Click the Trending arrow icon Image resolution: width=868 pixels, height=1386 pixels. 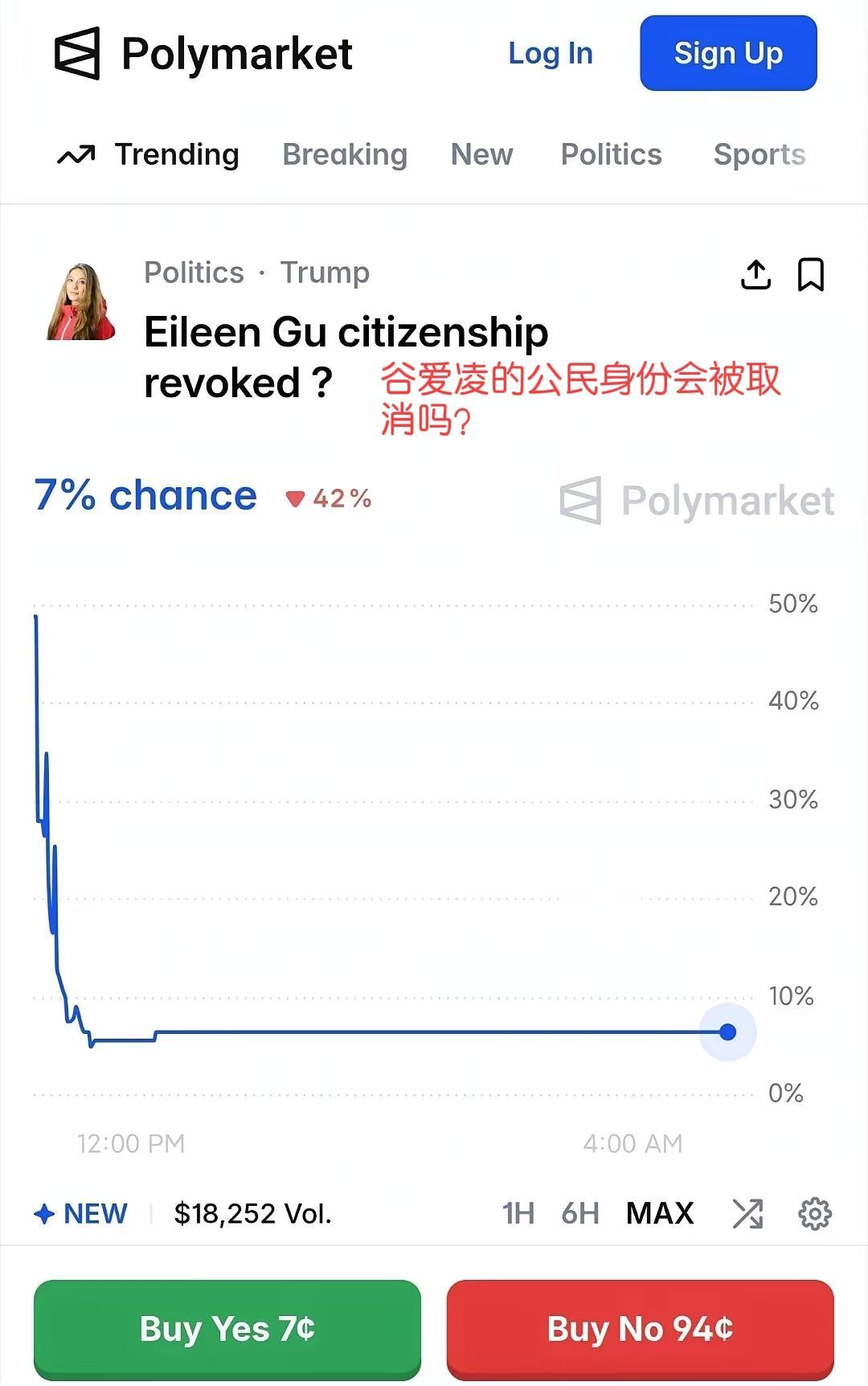tap(78, 153)
